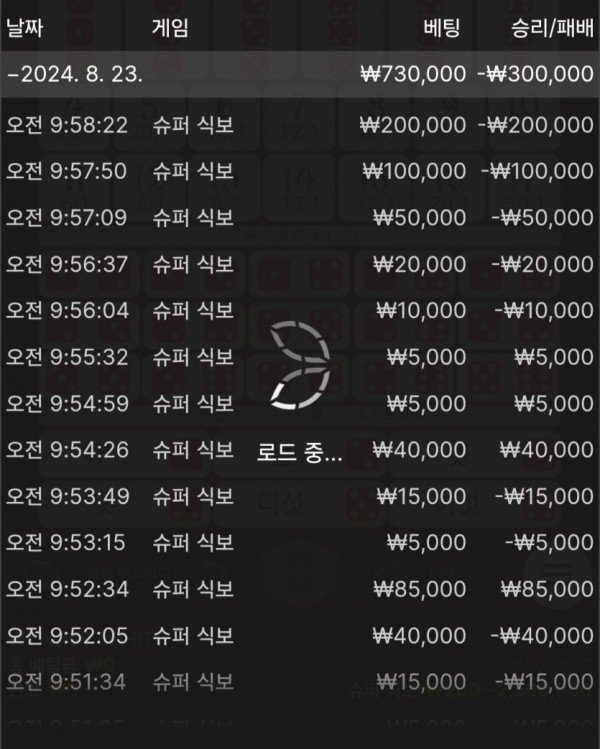The image size is (600, 749).
Task: Open the 오전 9:51:34 슈퍼 식보 entry
Action: tap(300, 683)
